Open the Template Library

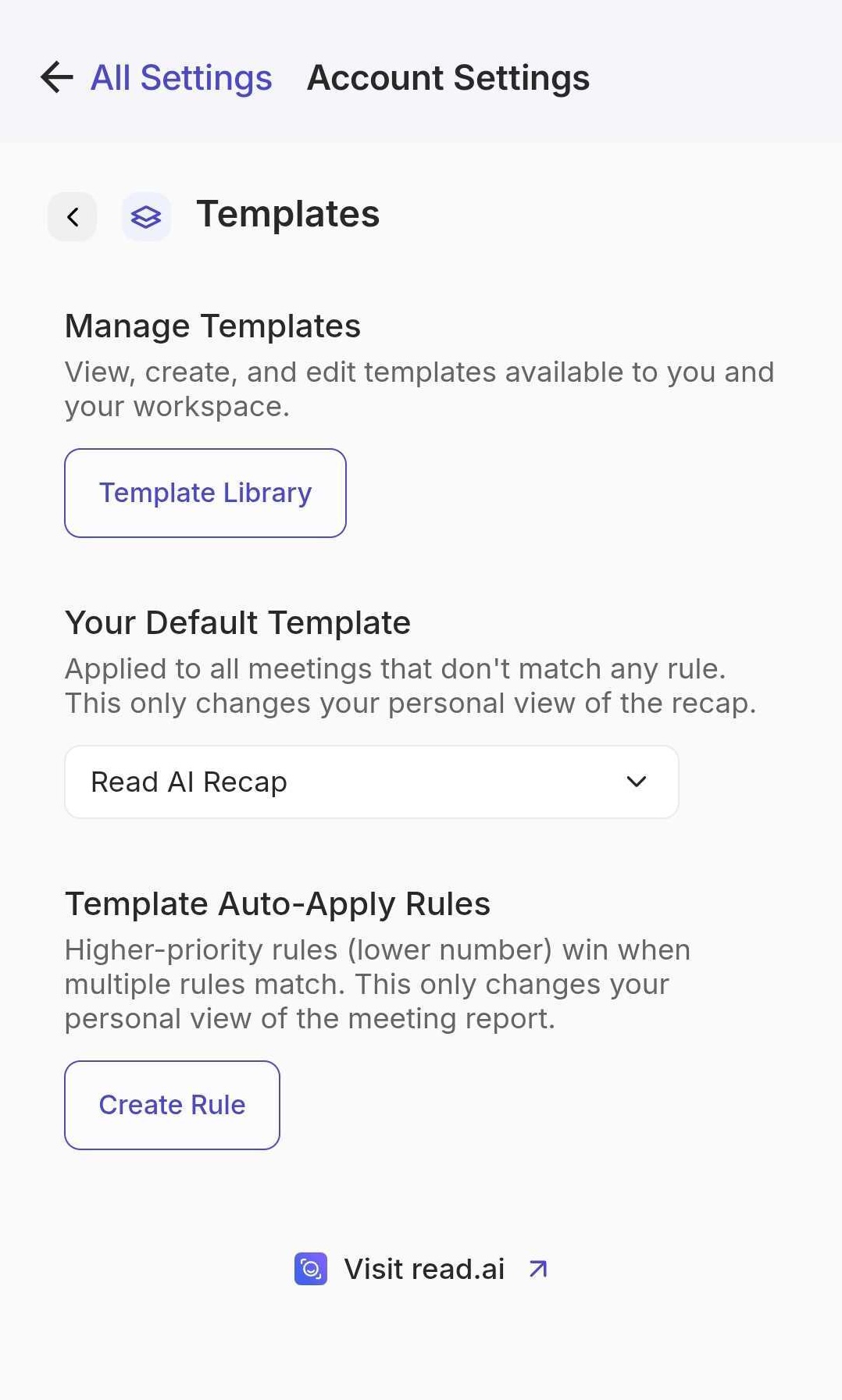[x=205, y=493]
